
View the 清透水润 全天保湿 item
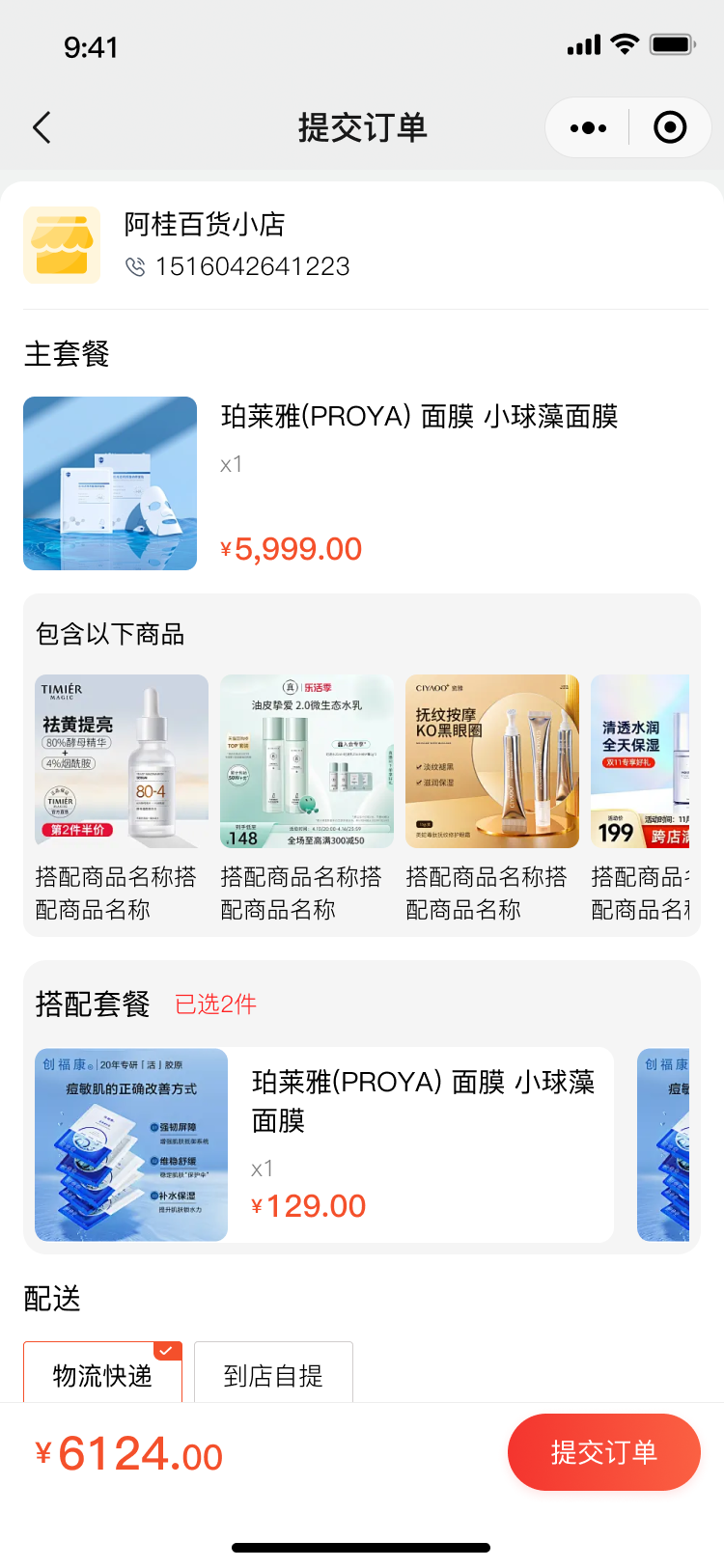click(x=640, y=761)
